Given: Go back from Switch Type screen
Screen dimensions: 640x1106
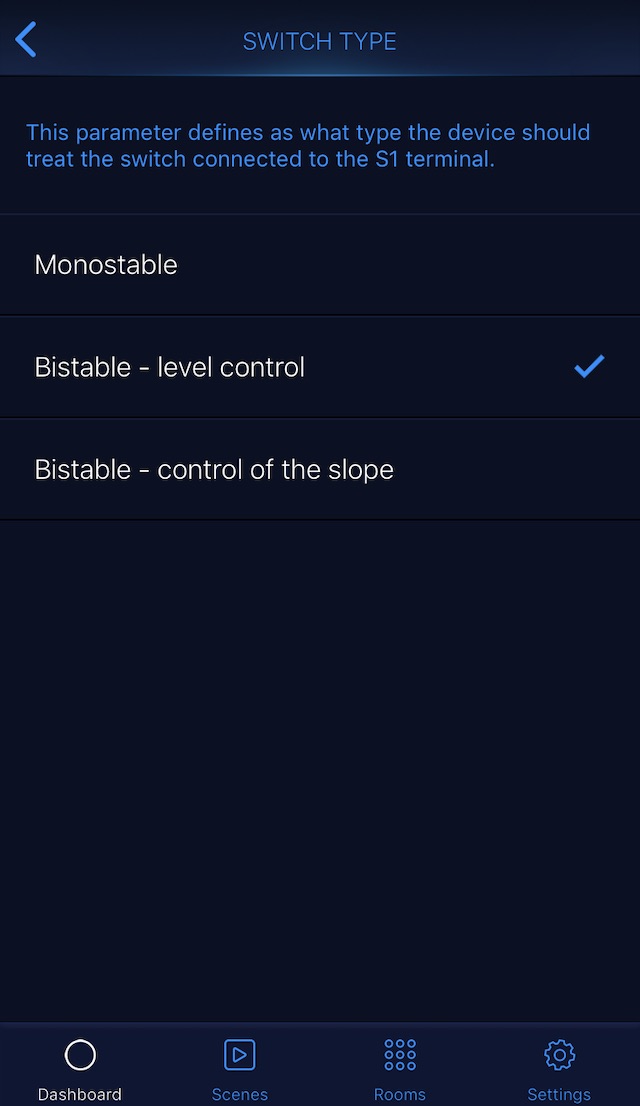Looking at the screenshot, I should 27,41.
